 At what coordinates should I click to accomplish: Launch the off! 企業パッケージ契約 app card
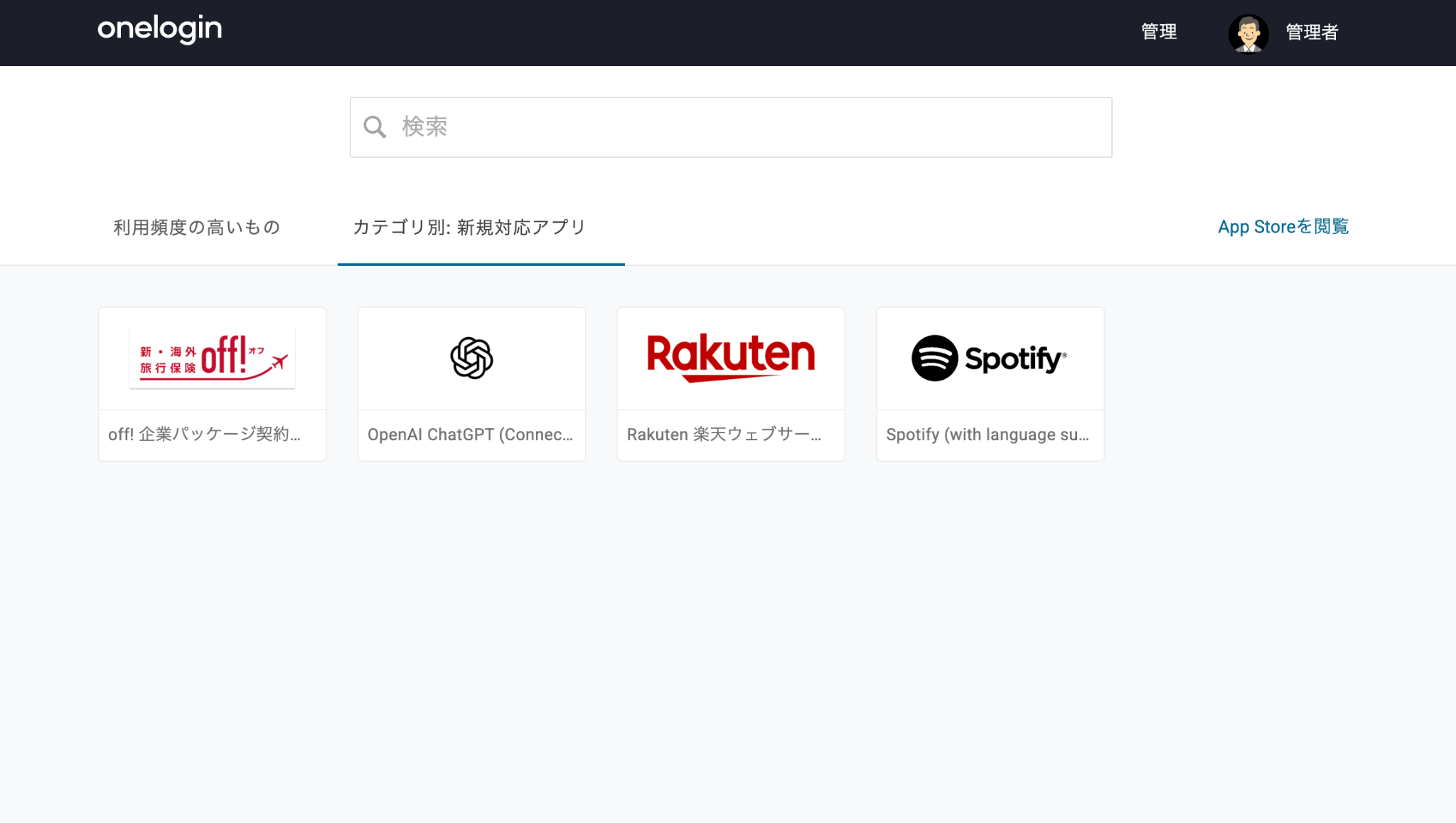pyautogui.click(x=213, y=384)
